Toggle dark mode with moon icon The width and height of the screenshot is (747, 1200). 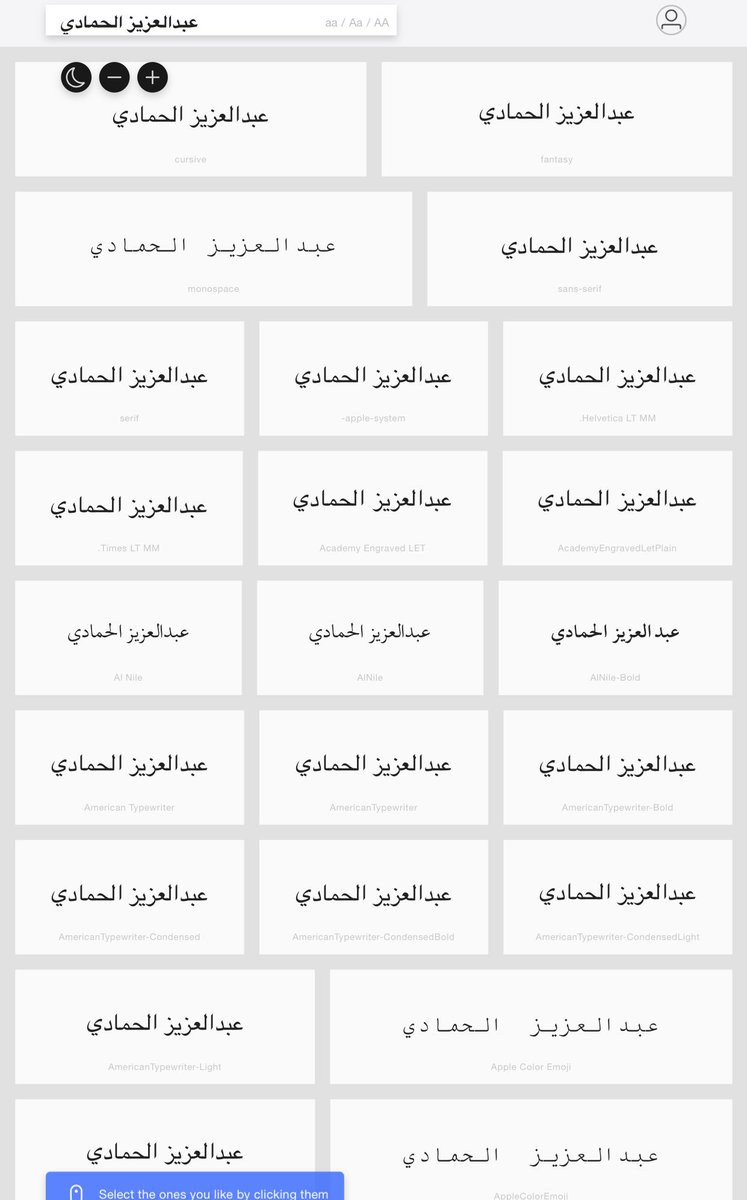(76, 77)
